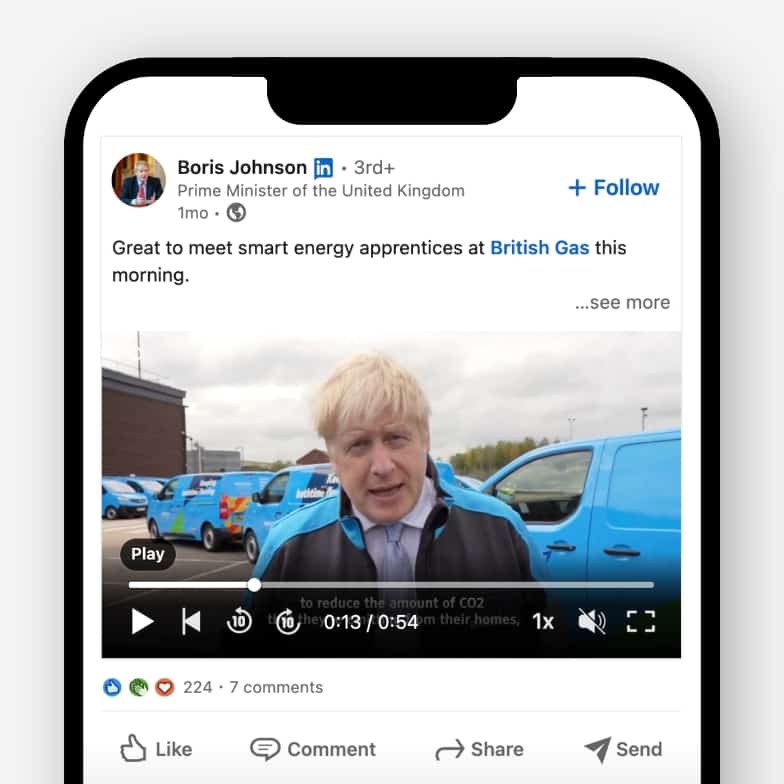
Task: Skip forward 10 seconds
Action: coord(288,621)
